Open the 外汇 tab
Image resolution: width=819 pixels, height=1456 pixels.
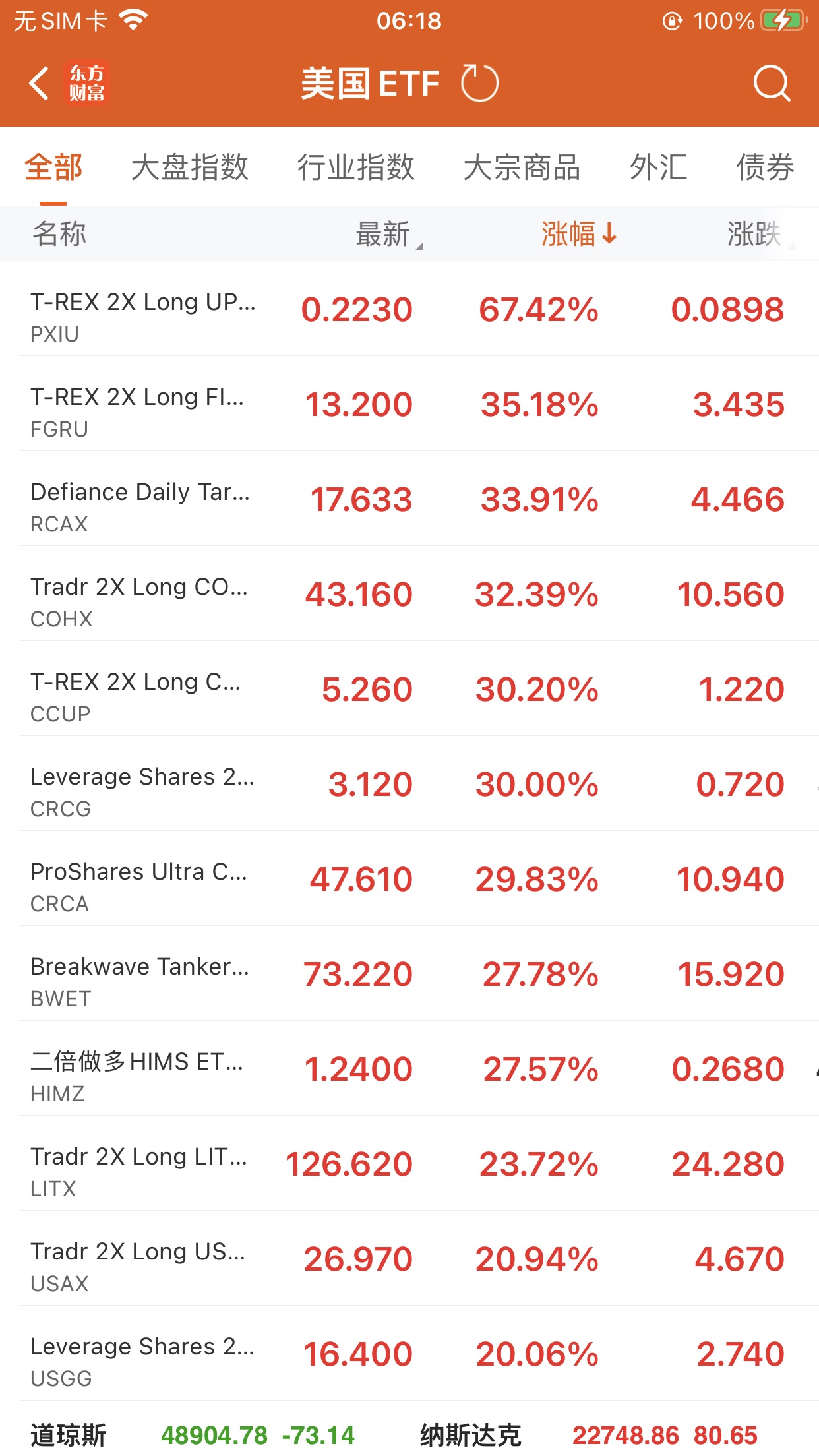point(658,167)
